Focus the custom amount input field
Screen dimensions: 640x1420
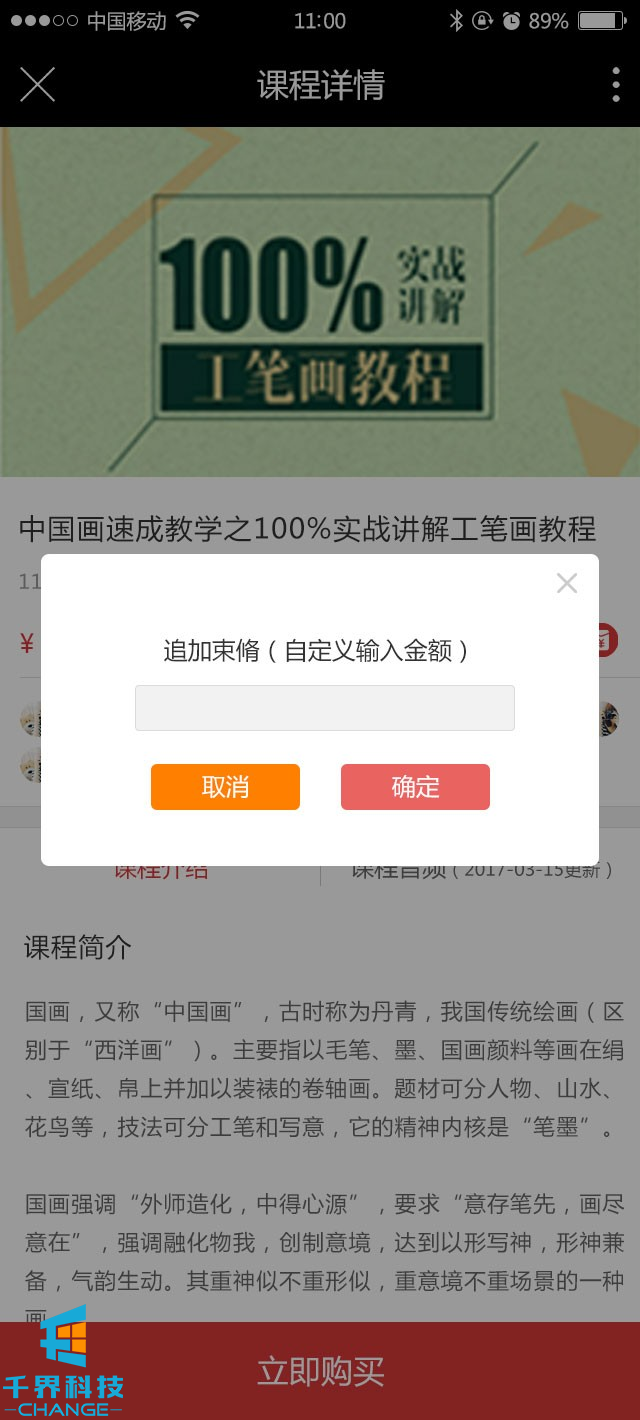tap(325, 708)
